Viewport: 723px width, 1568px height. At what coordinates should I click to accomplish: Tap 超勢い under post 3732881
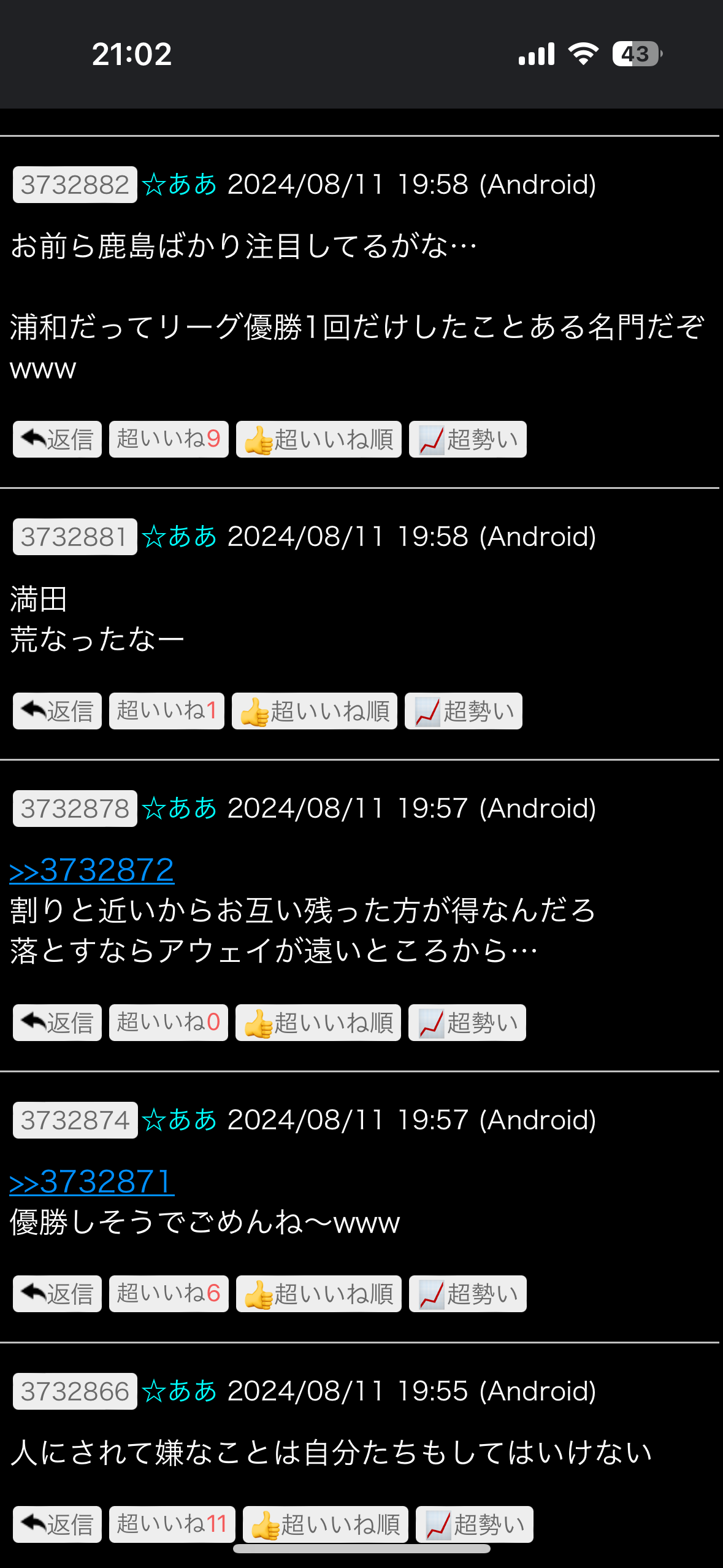463,711
